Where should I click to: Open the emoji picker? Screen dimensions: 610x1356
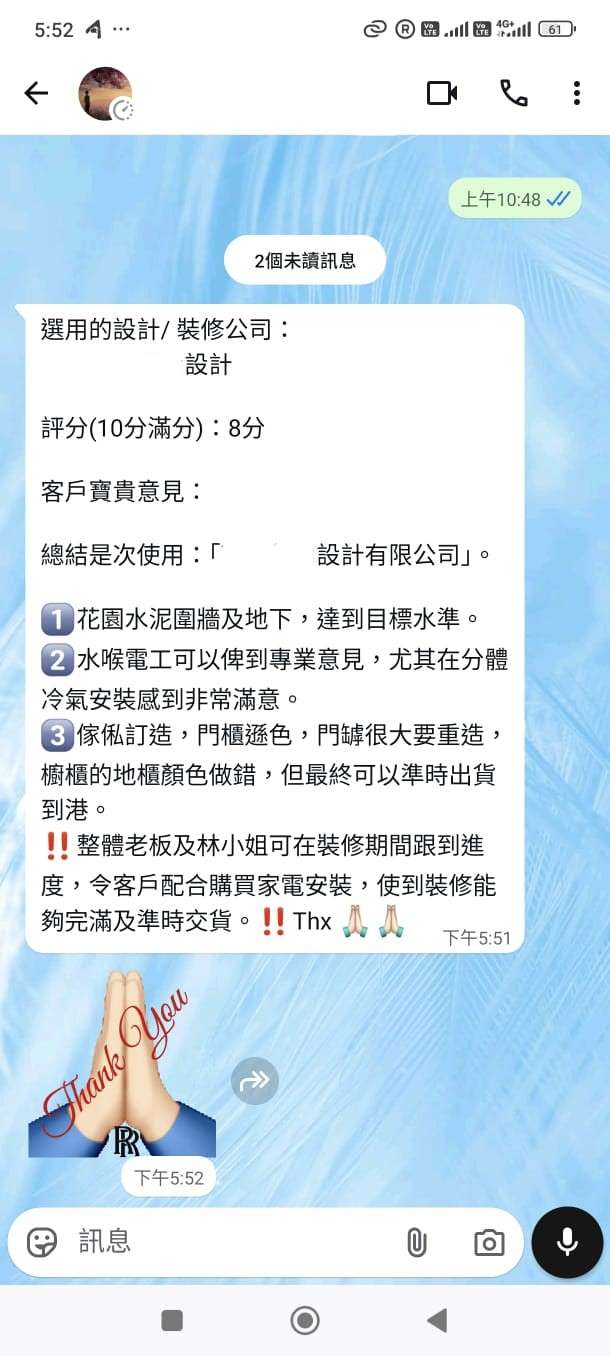click(42, 1242)
